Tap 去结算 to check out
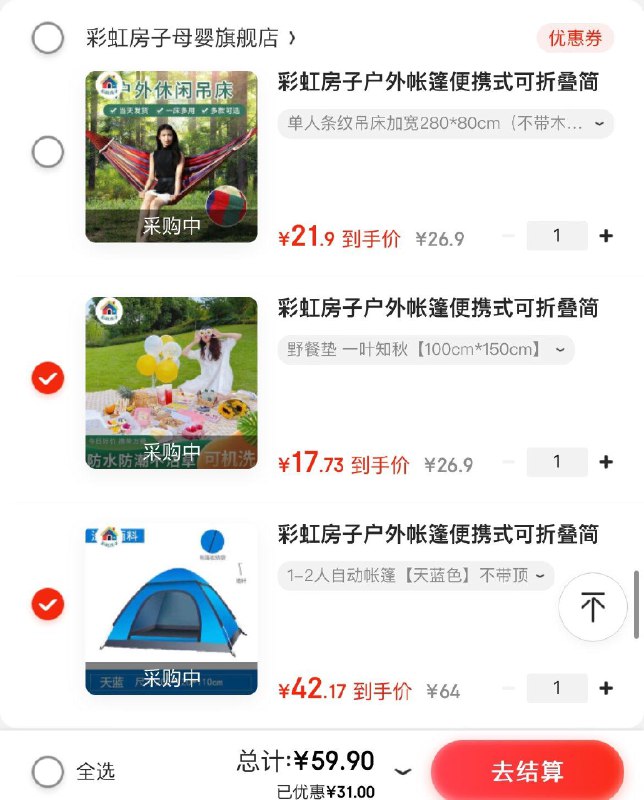This screenshot has height=800, width=644. coord(527,772)
